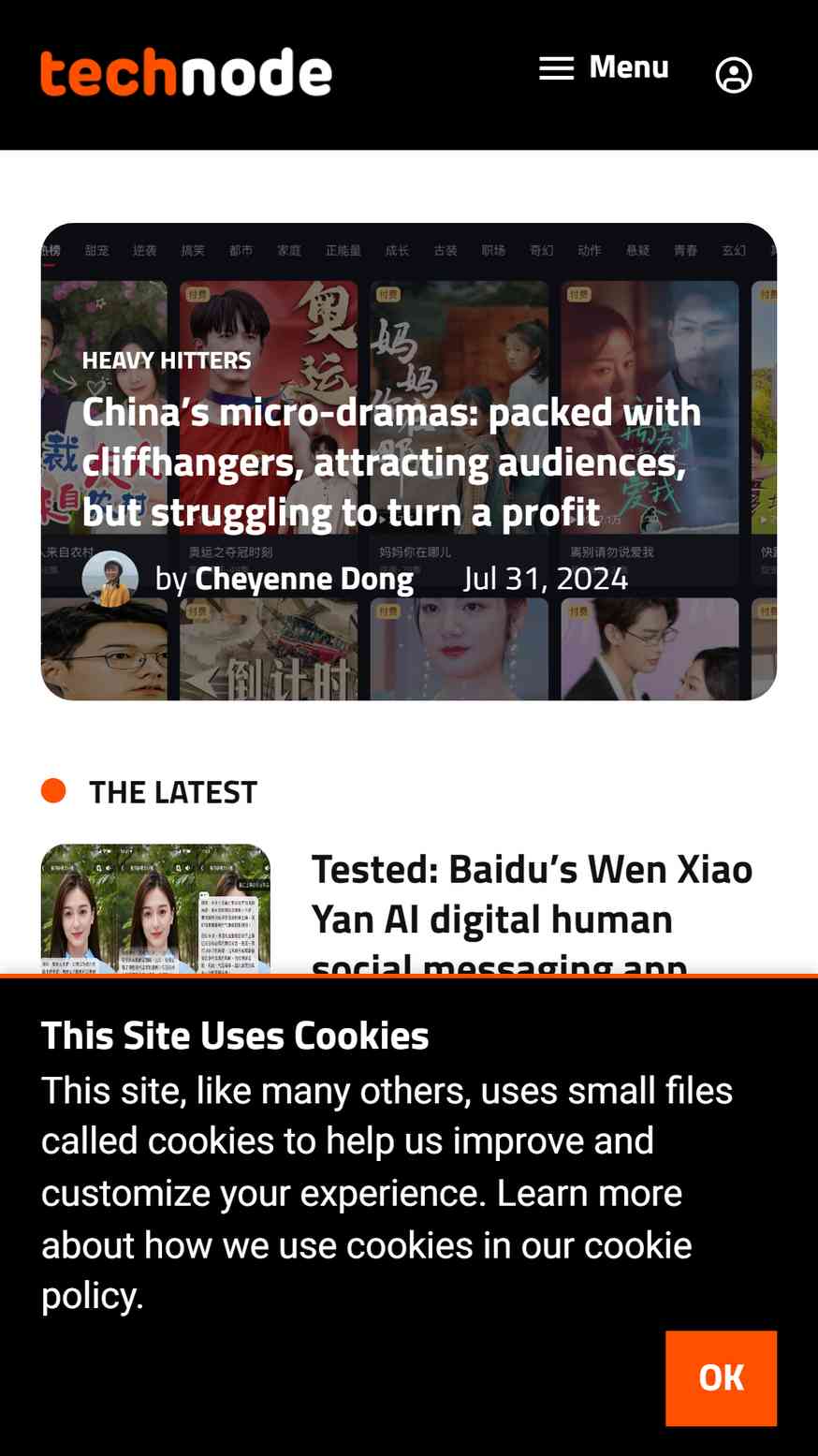The width and height of the screenshot is (818, 1456).
Task: Open the user account icon
Action: (734, 75)
